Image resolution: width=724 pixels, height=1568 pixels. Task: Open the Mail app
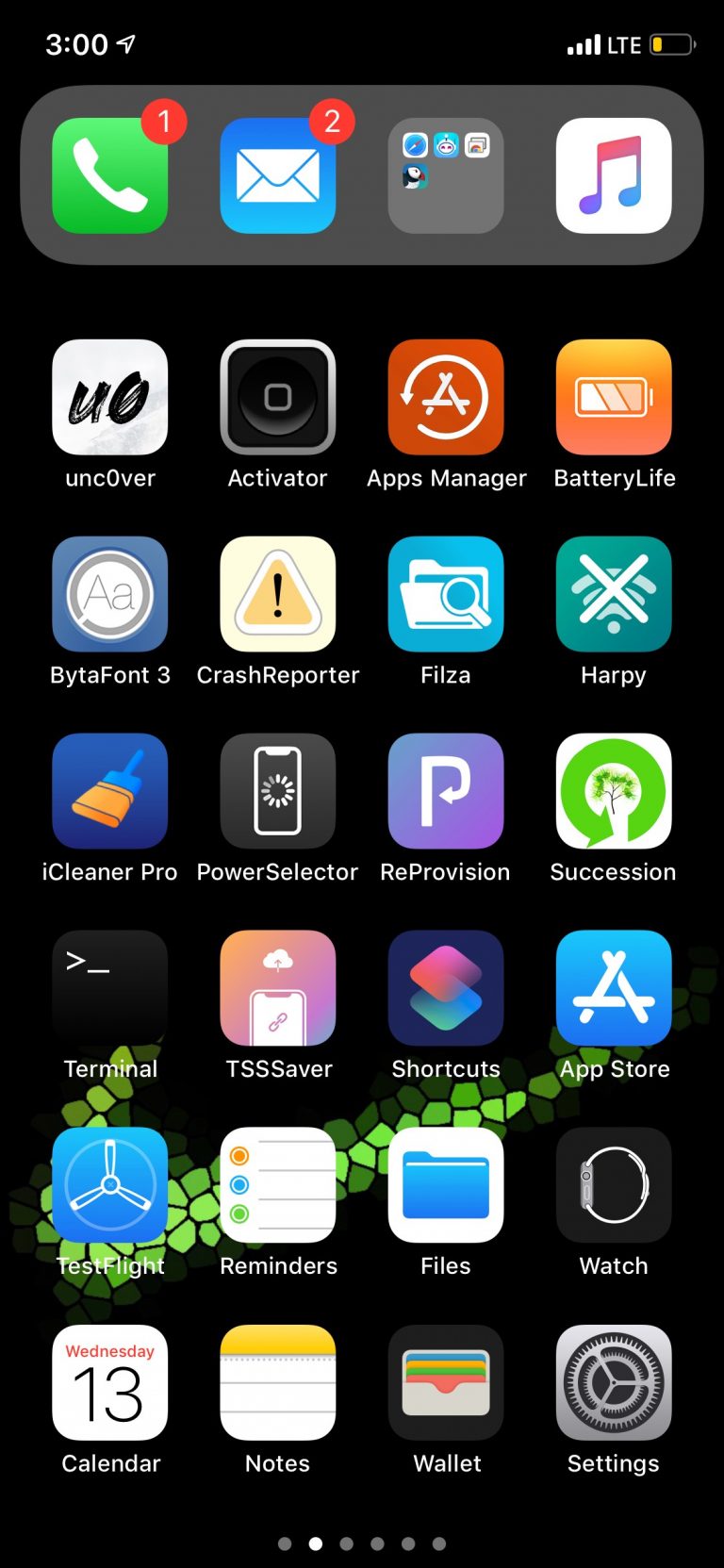click(x=277, y=175)
